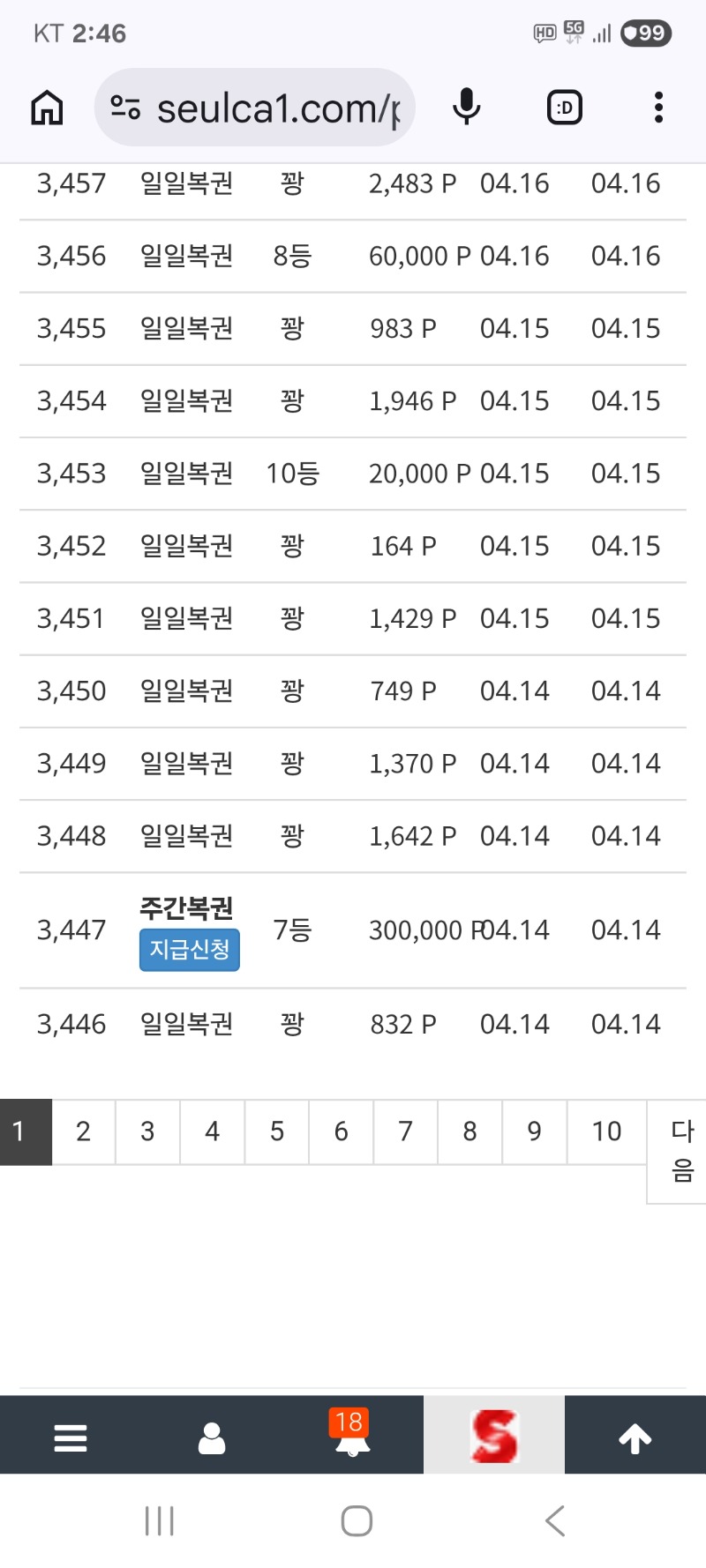Open the browser overflow menu
This screenshot has height=1568, width=706.
tap(658, 108)
